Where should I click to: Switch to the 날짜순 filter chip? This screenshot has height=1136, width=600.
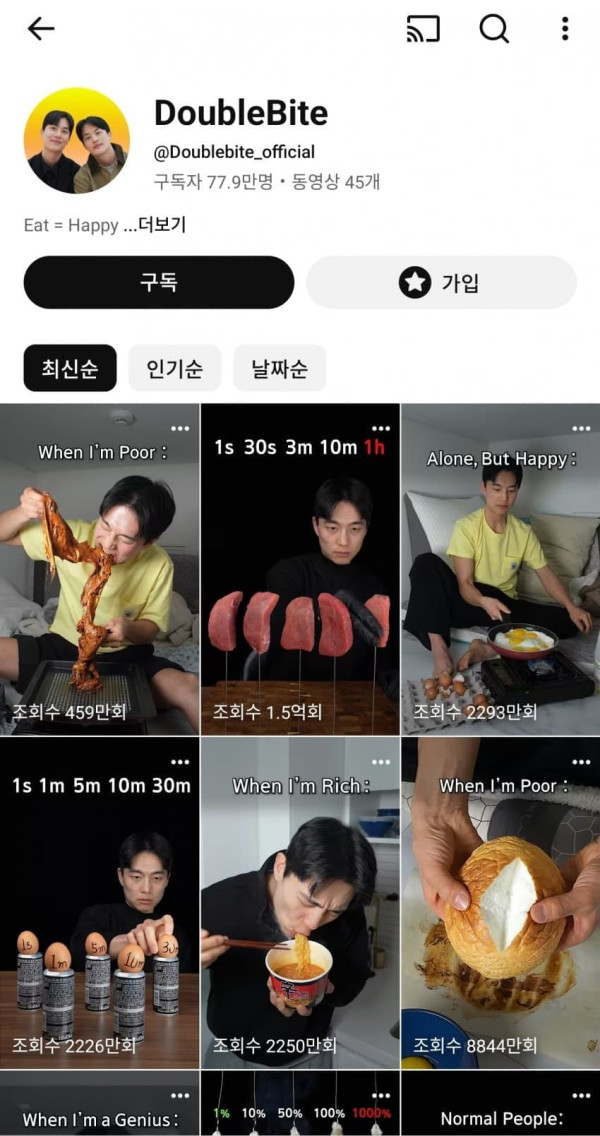click(280, 368)
